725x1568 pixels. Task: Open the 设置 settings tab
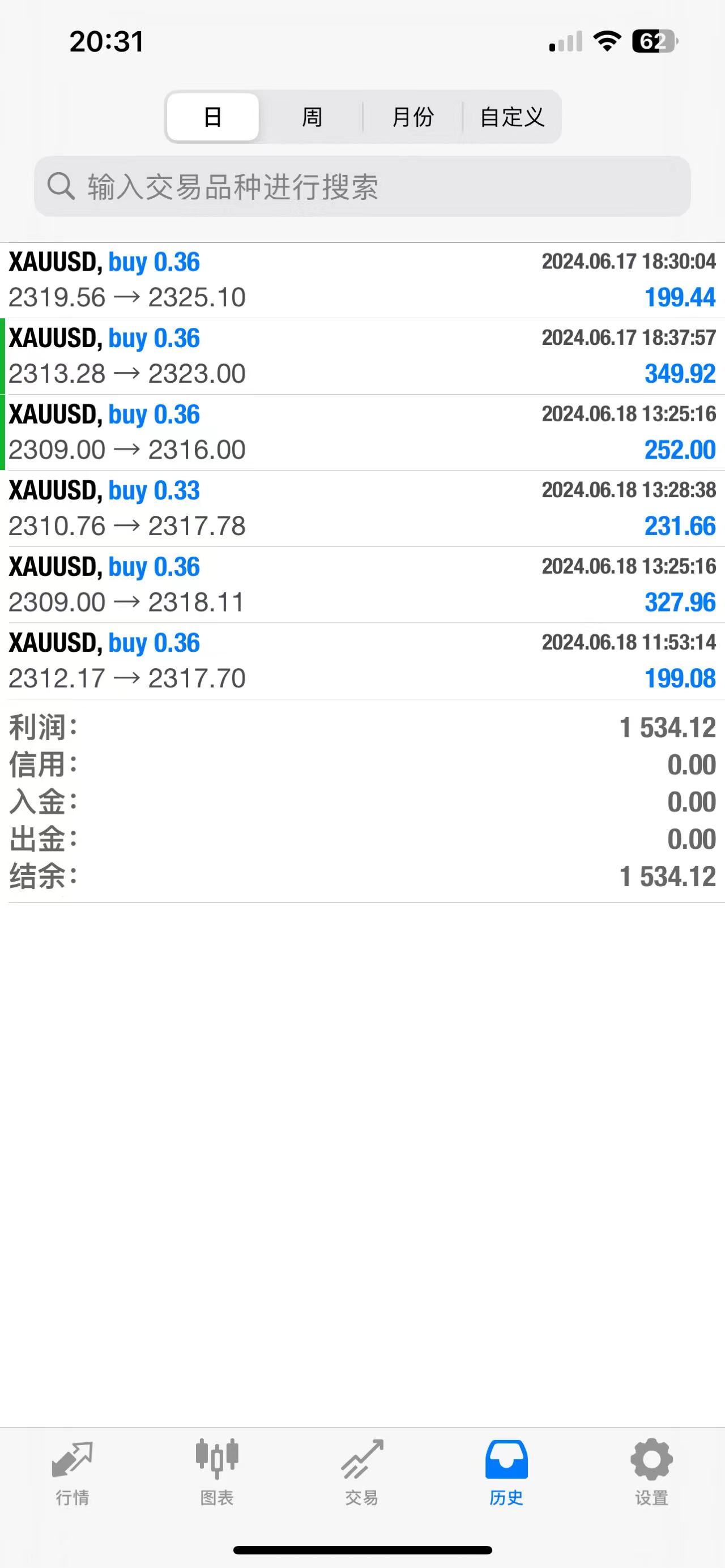pyautogui.click(x=651, y=1472)
